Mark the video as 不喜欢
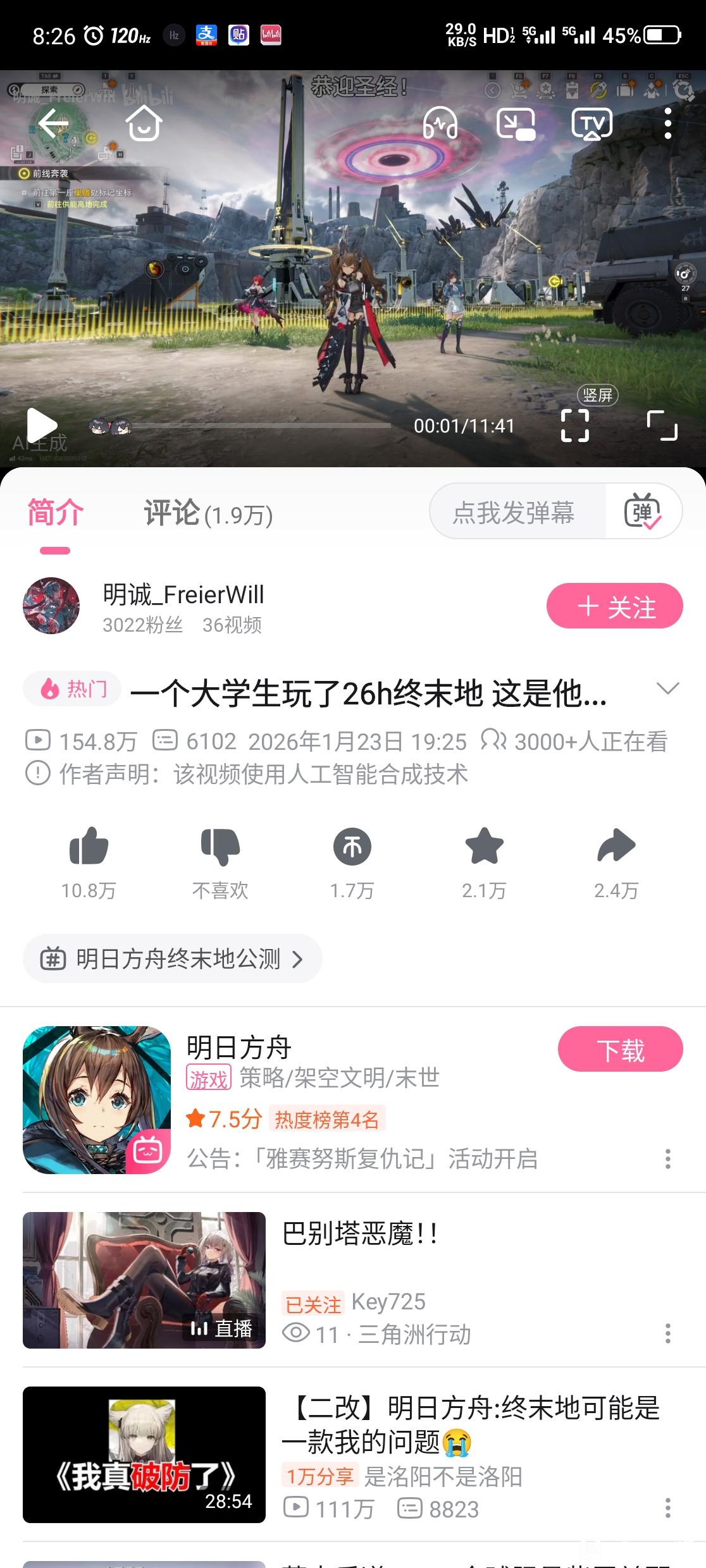 pos(220,847)
